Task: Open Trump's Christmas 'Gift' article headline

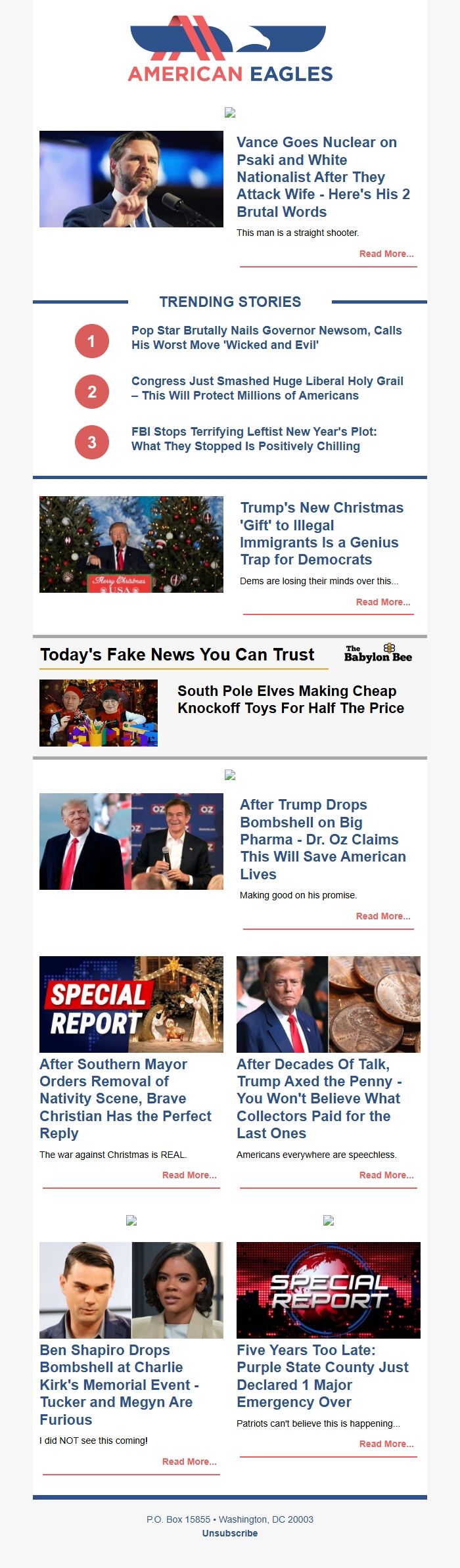Action: coord(321,534)
